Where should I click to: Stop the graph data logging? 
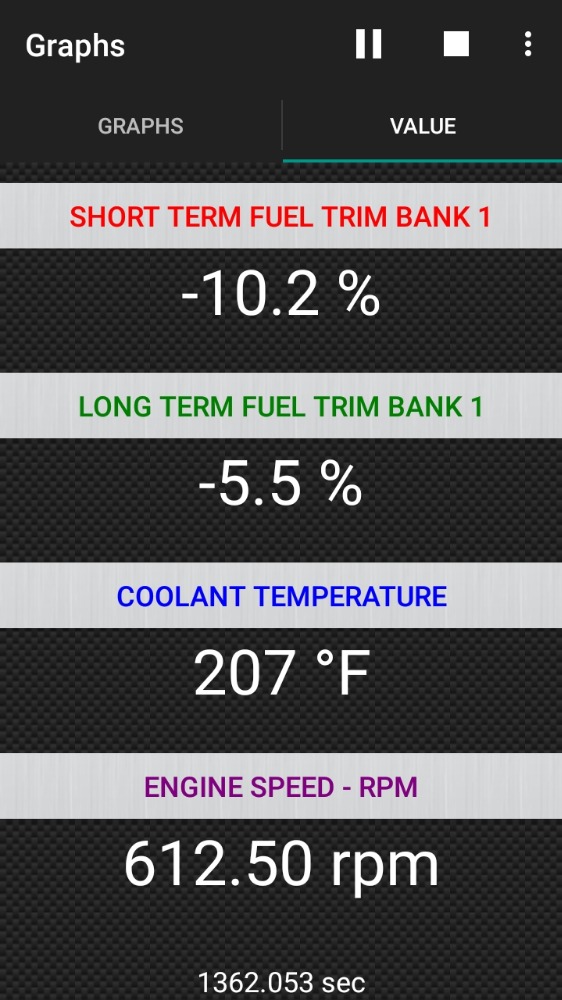(456, 44)
